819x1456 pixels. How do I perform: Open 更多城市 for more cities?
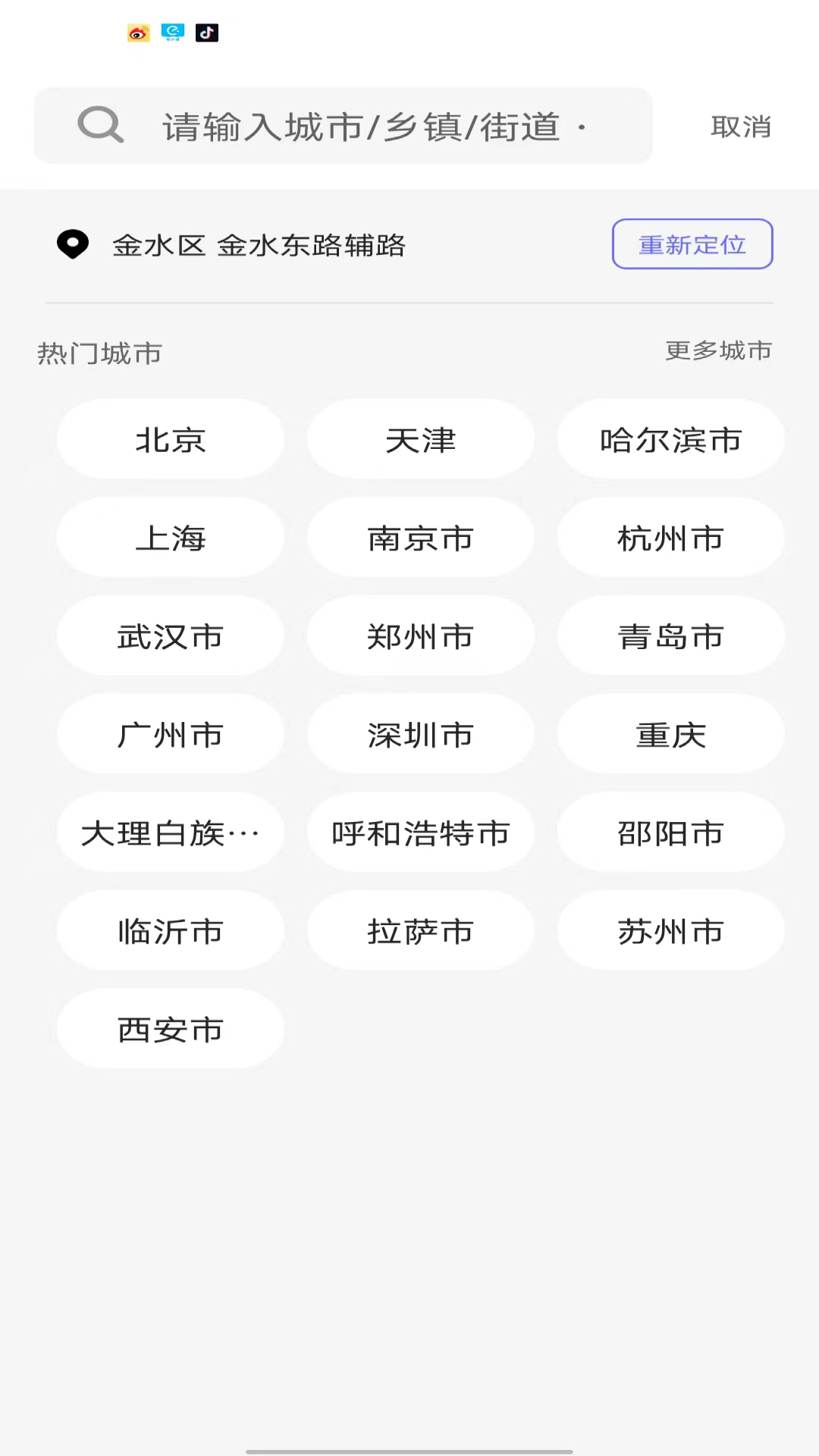click(x=718, y=350)
